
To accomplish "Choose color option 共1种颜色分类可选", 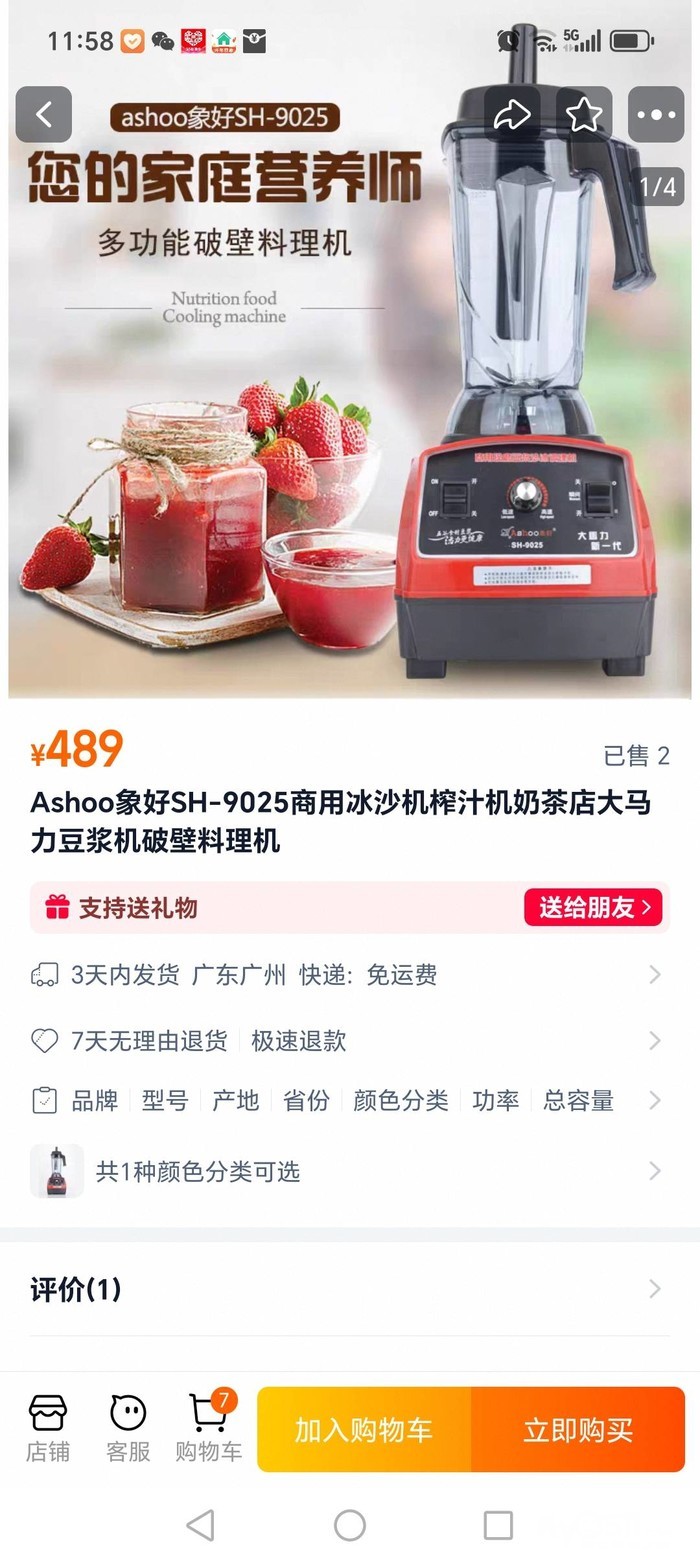I will (x=349, y=1171).
